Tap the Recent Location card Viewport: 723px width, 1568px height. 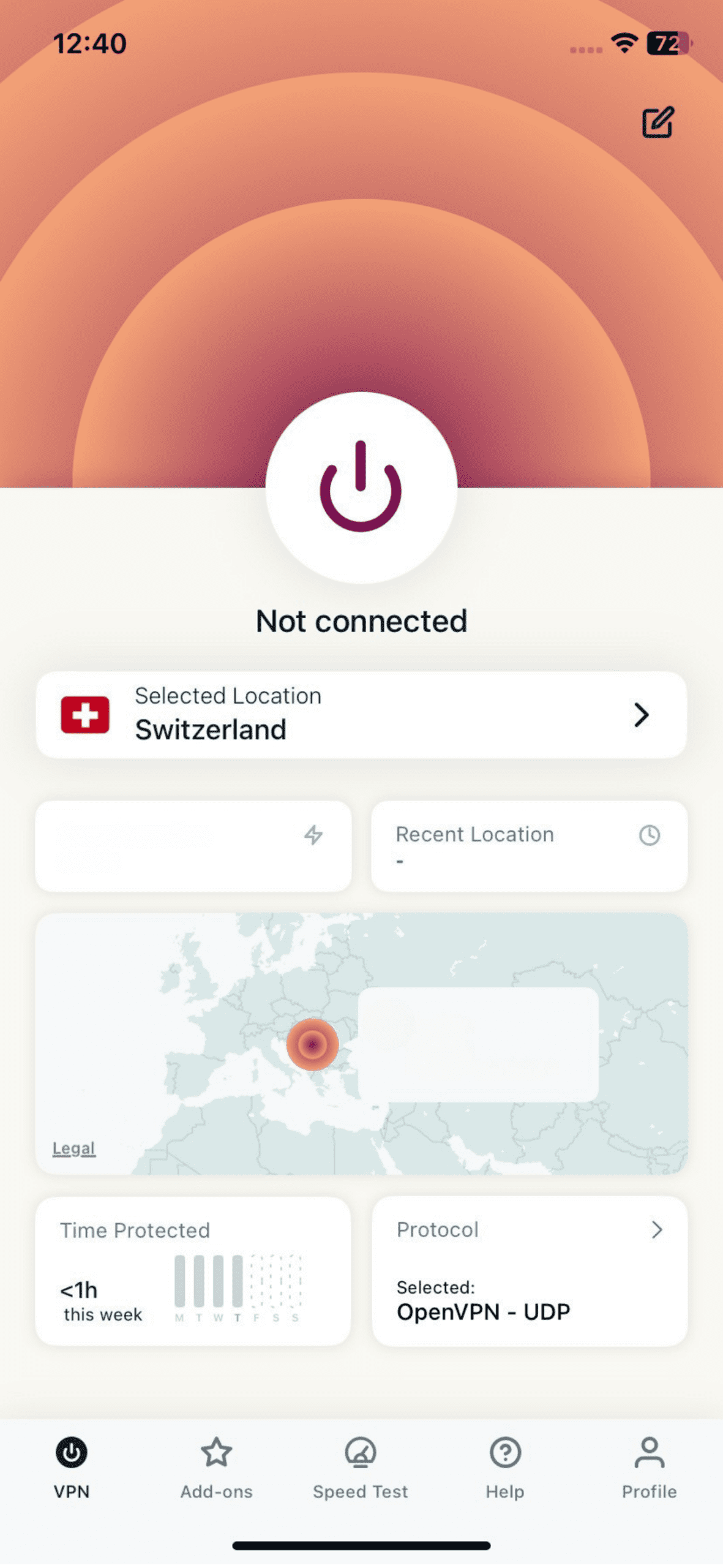coord(528,846)
